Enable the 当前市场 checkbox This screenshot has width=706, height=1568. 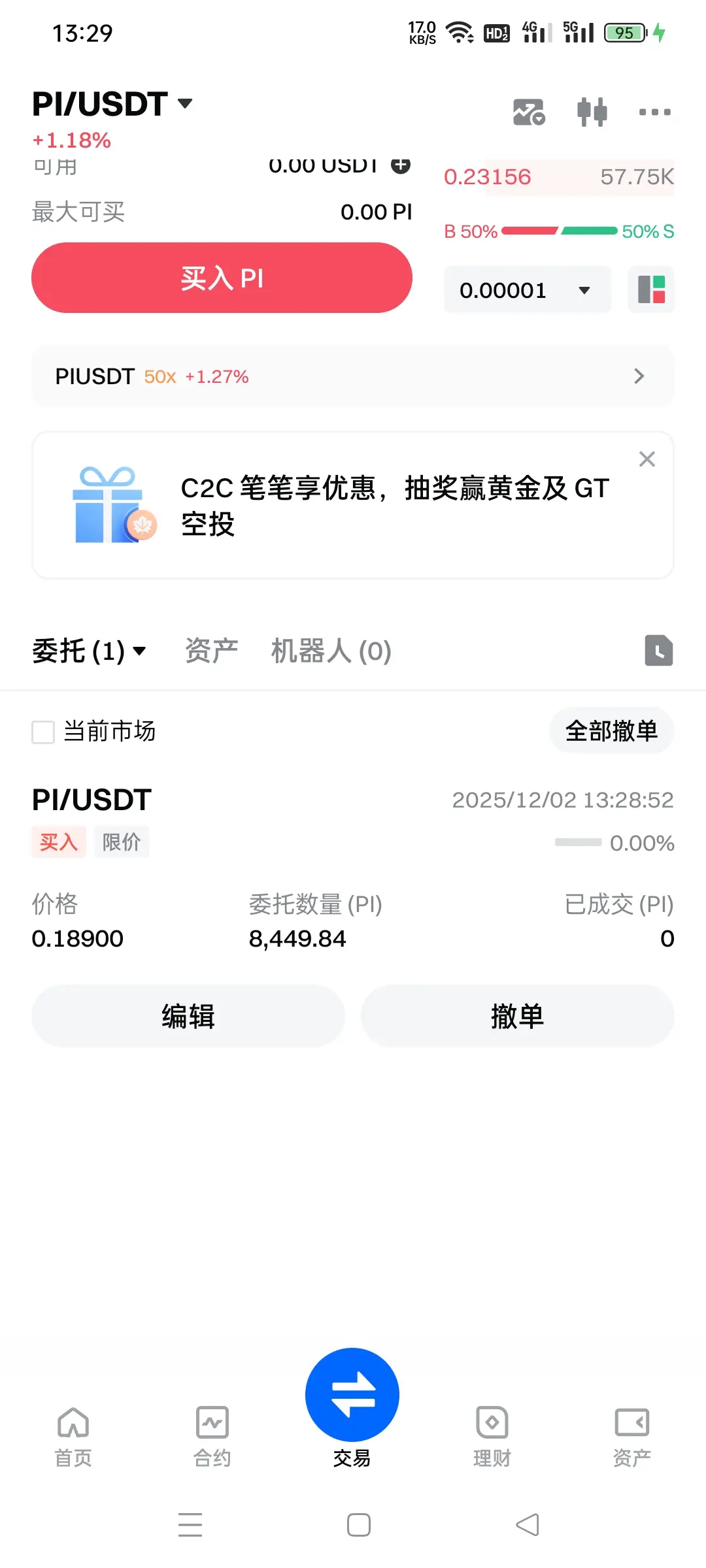pos(42,733)
